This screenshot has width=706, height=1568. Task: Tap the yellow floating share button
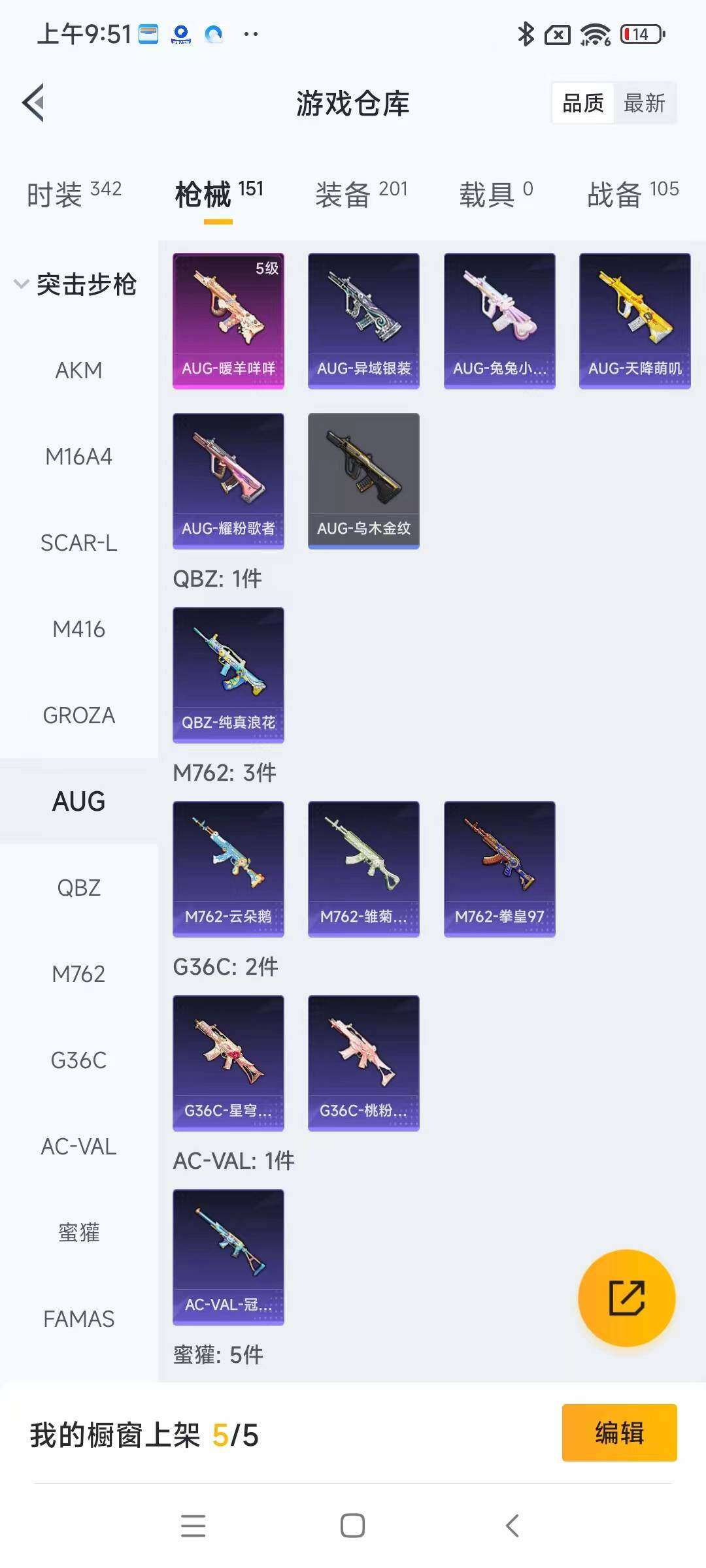click(626, 1298)
